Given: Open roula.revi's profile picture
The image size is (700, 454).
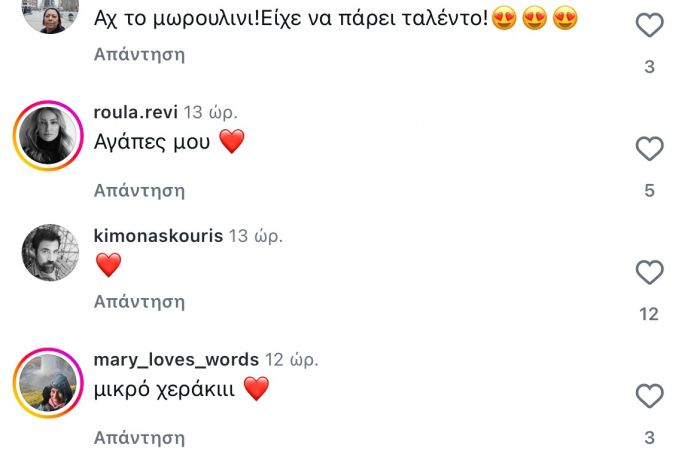Looking at the screenshot, I should tap(49, 135).
